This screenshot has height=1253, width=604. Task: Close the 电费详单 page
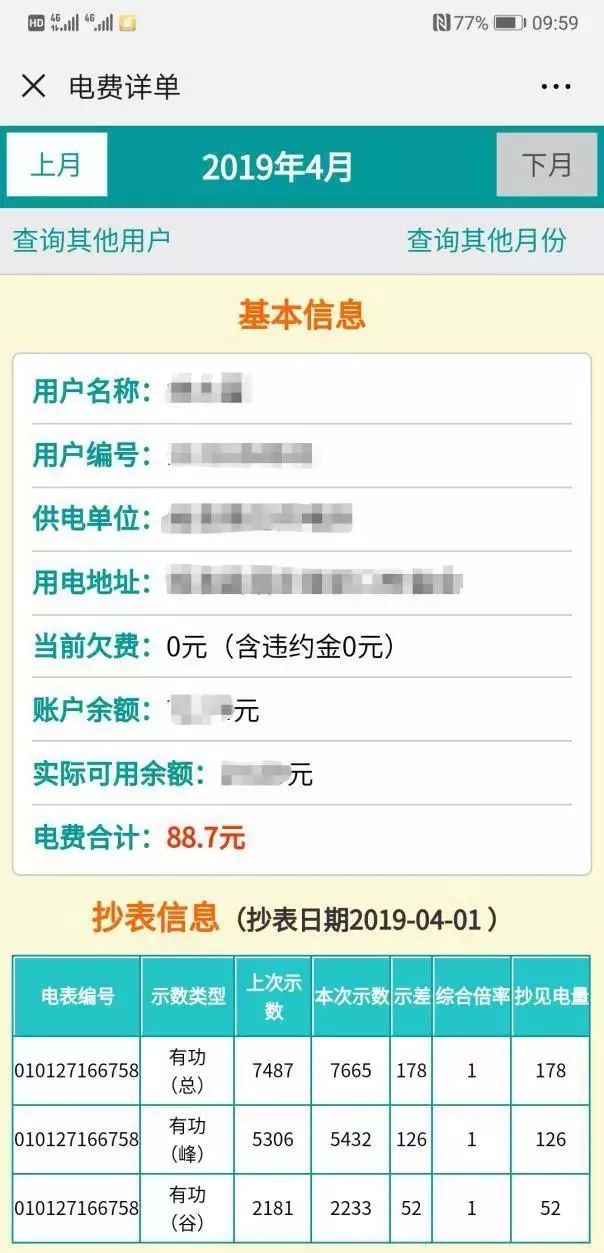(x=33, y=86)
